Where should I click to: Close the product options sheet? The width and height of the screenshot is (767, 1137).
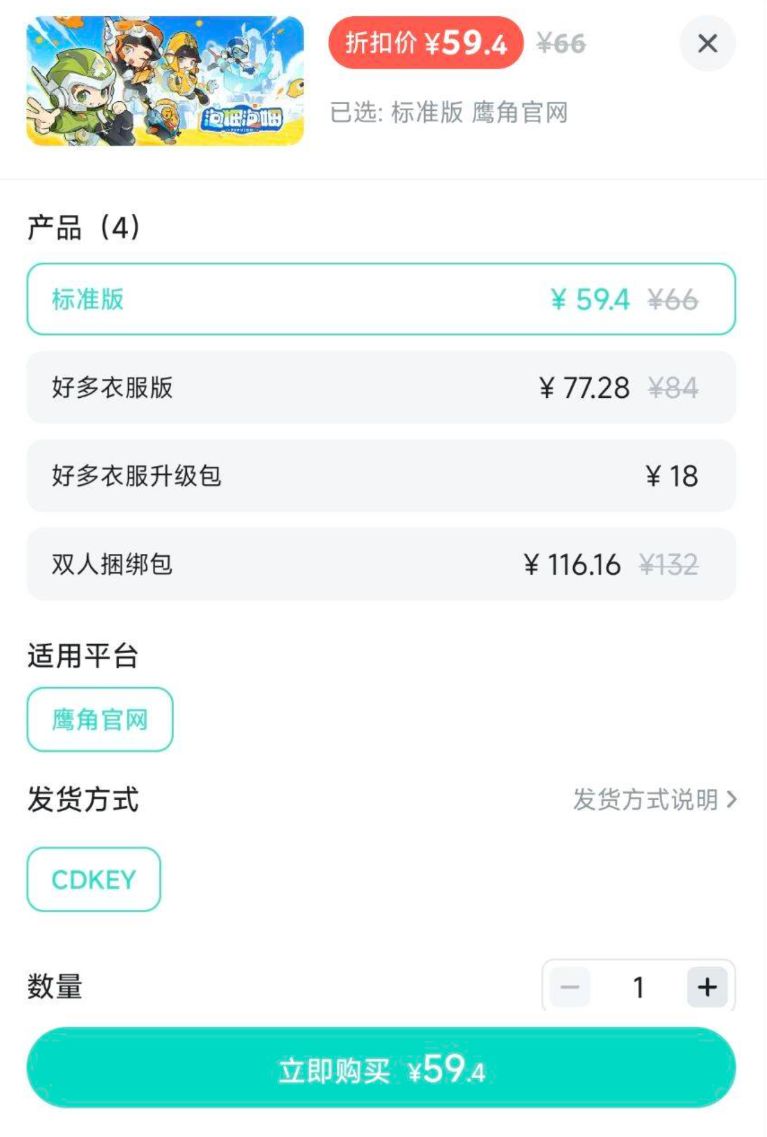tap(707, 43)
